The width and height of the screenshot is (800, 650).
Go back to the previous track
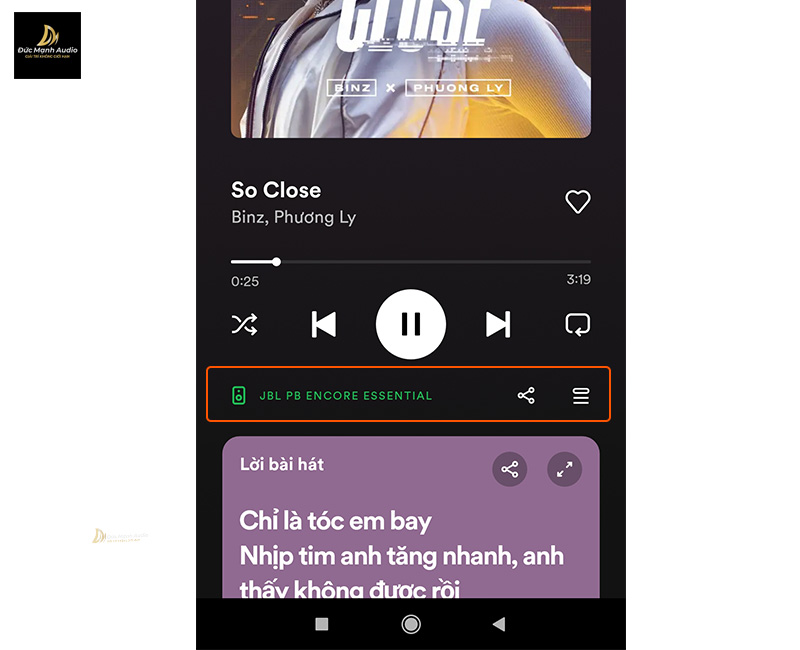323,324
